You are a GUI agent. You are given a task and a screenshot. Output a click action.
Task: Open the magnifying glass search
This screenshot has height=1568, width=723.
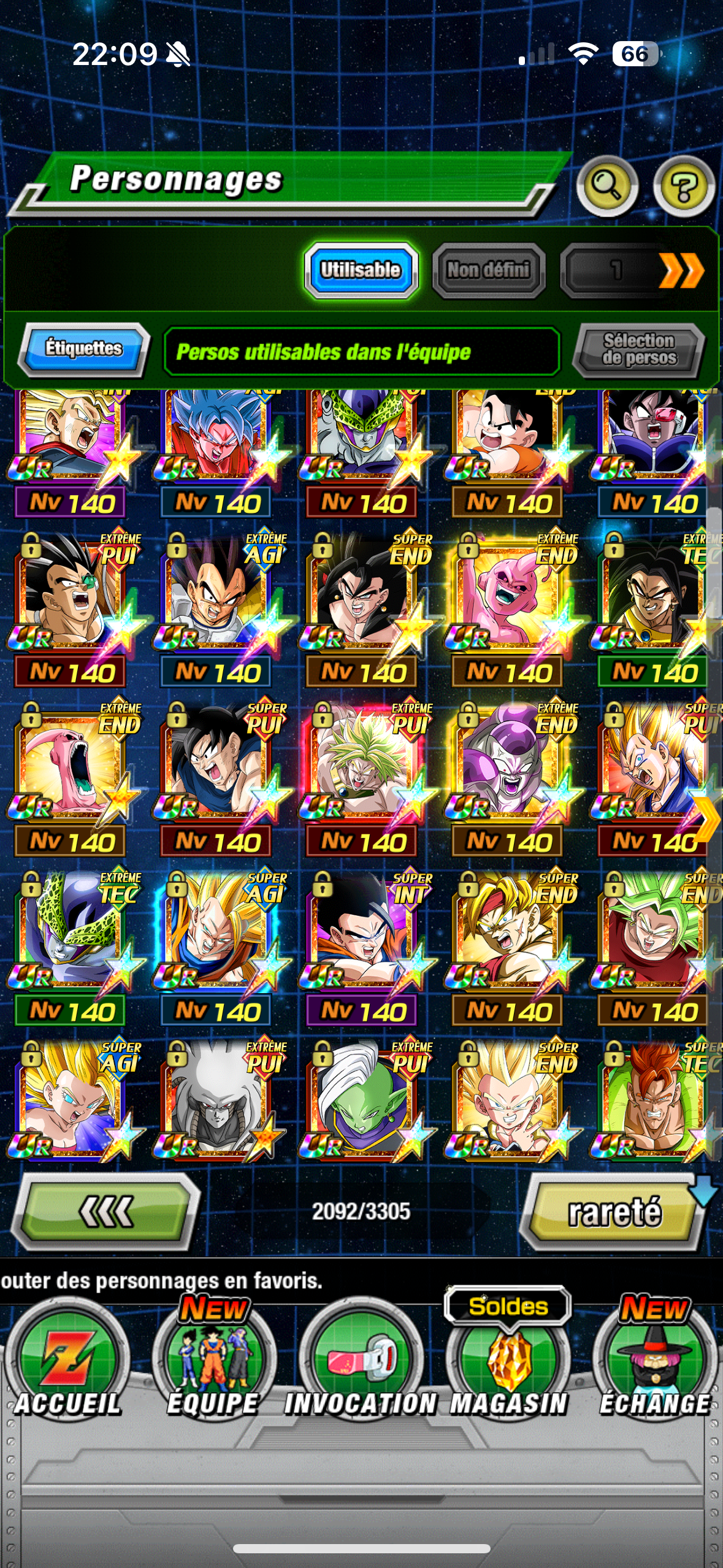tap(606, 185)
